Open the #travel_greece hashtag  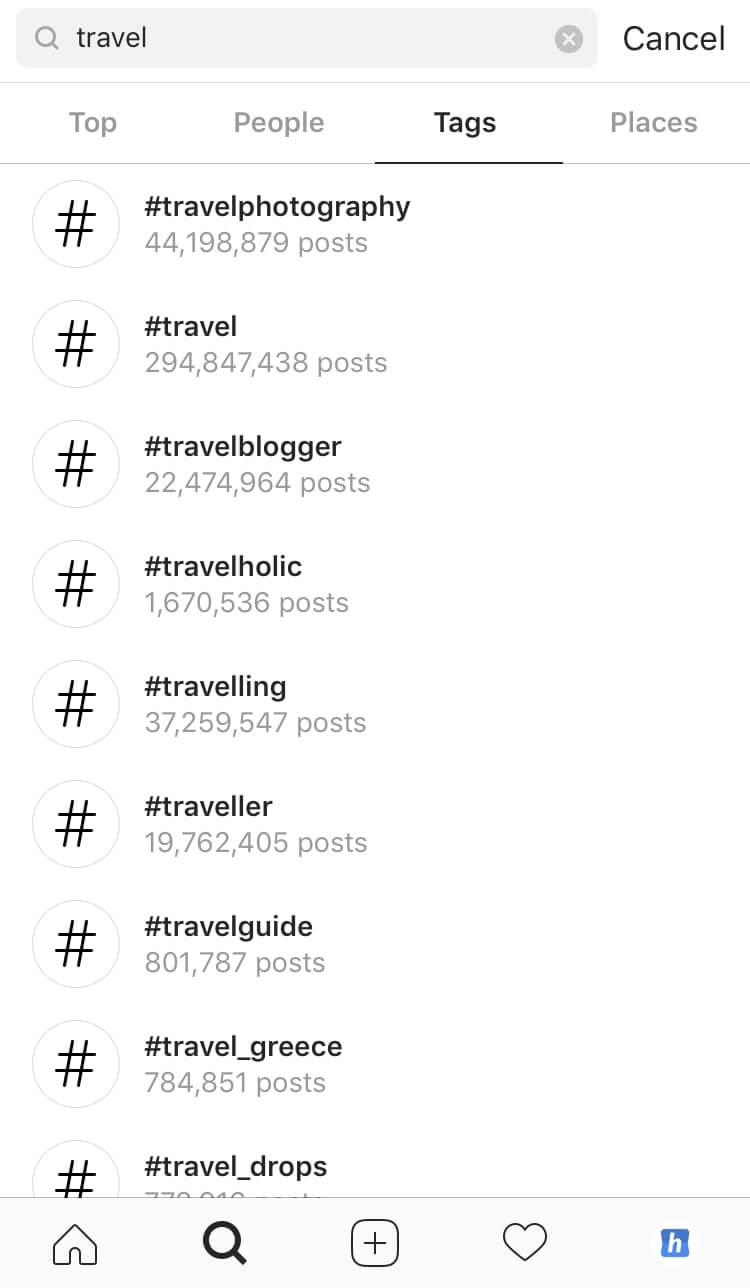coord(243,1064)
